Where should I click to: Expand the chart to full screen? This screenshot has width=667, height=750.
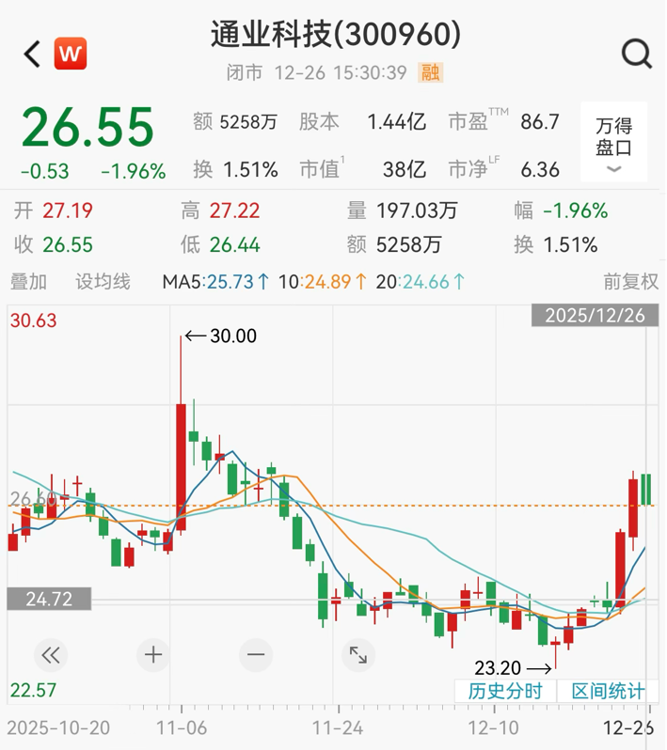tap(357, 655)
